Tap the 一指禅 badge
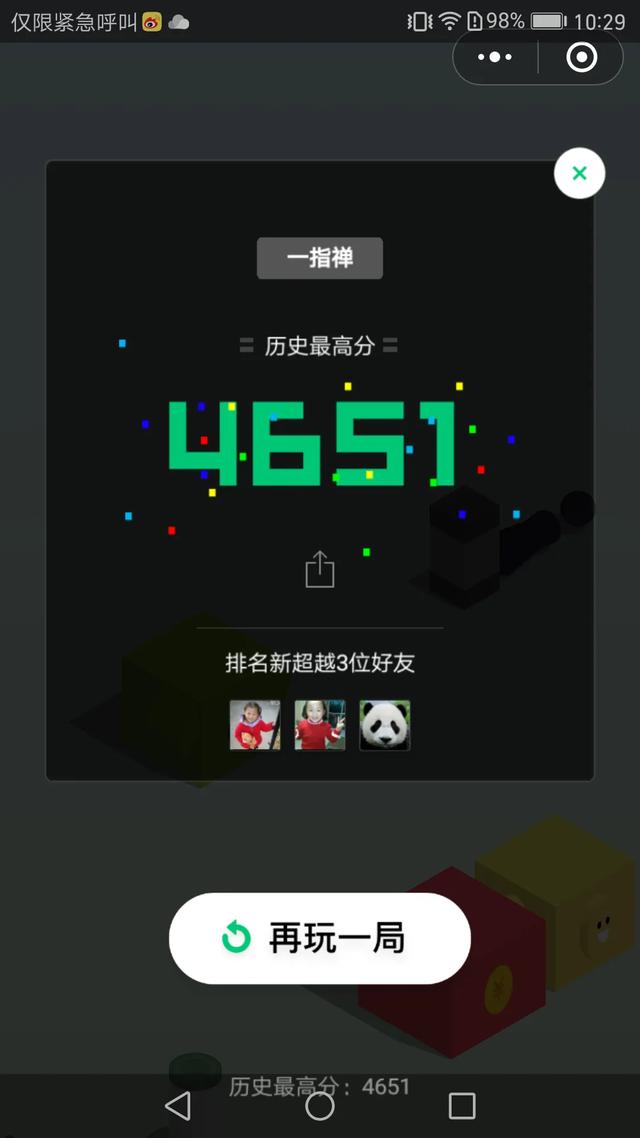Viewport: 640px width, 1138px height. pos(319,258)
